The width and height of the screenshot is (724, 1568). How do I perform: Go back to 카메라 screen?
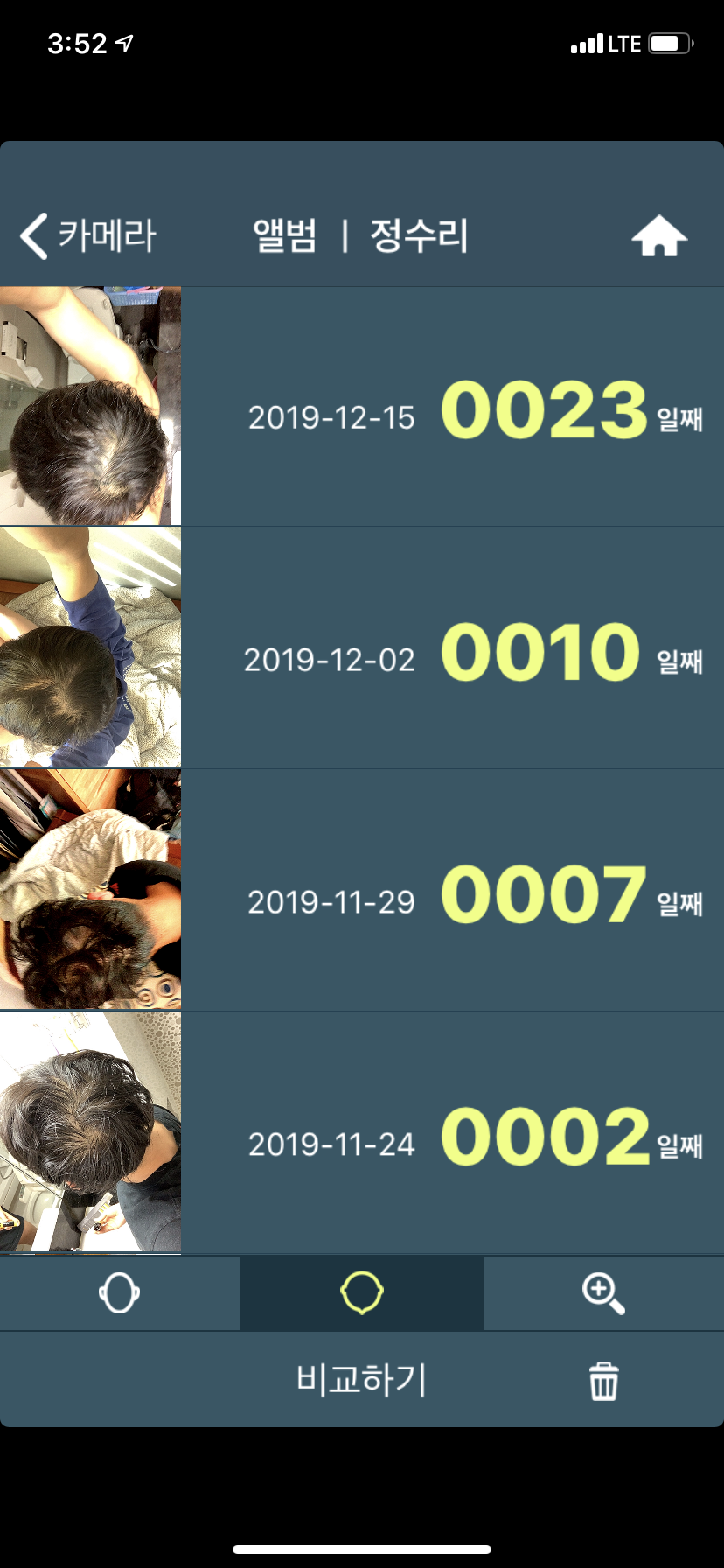tap(87, 236)
